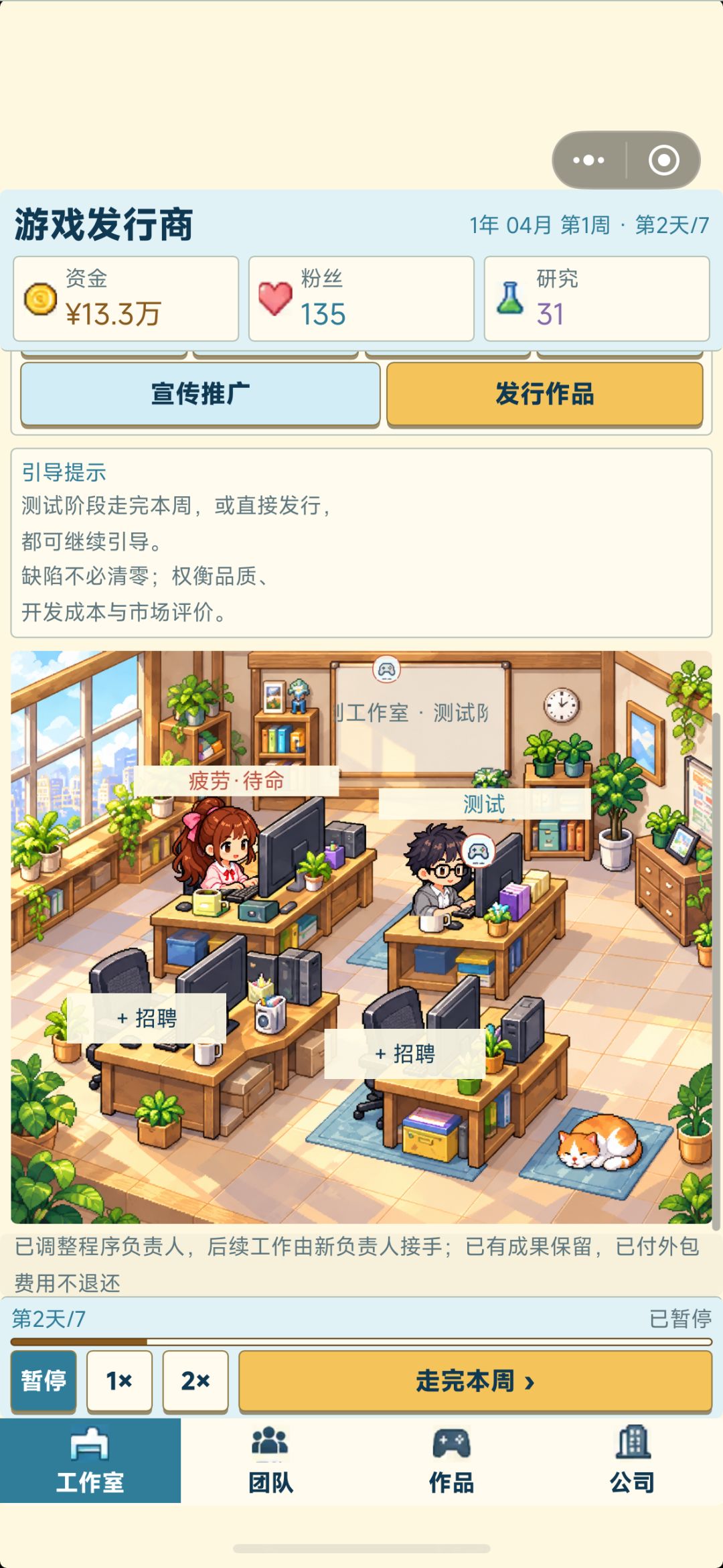Select the 疲劳·待命 employee label
723x1568 pixels.
tap(236, 781)
